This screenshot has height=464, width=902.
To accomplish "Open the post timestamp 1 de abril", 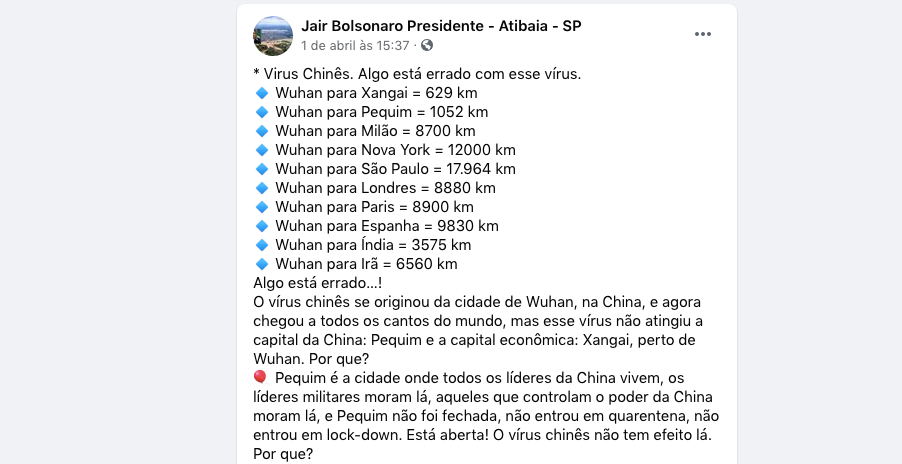I will pos(355,45).
